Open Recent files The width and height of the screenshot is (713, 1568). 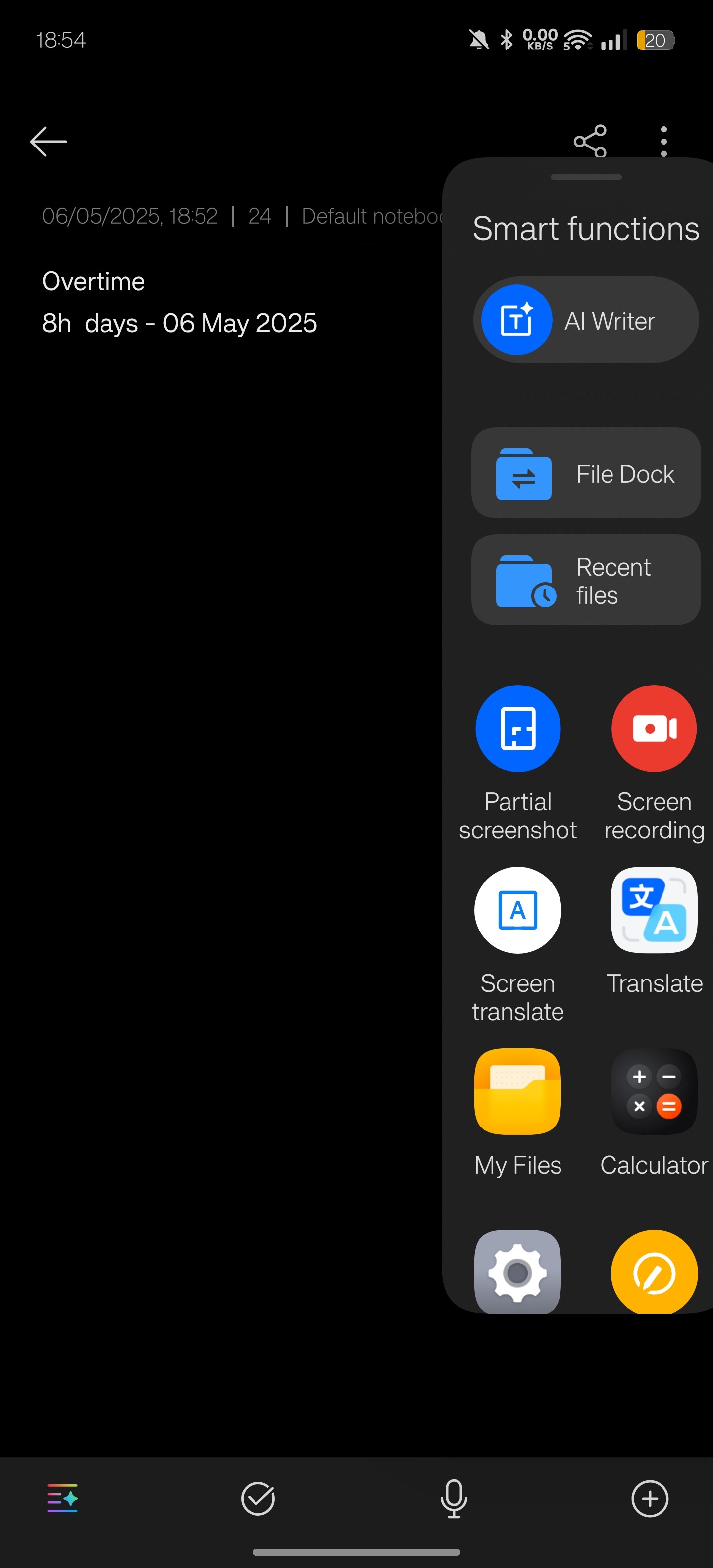pos(585,580)
